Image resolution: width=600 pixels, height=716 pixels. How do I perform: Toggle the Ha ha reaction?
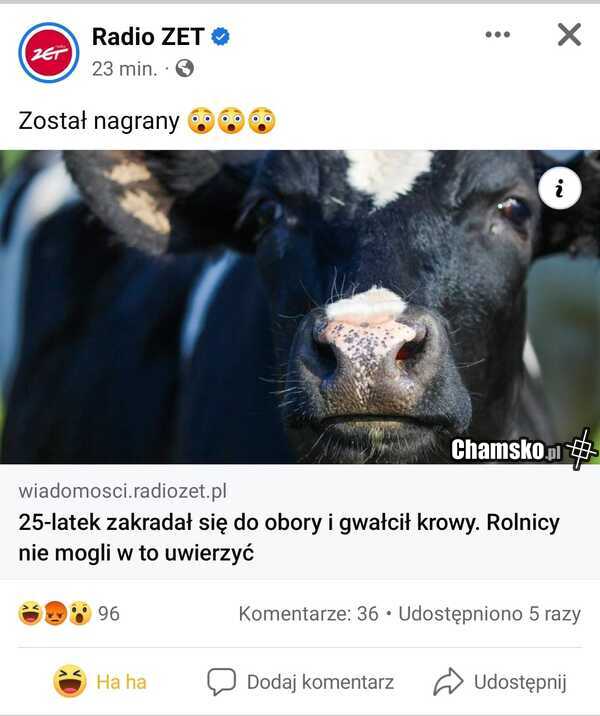coord(100,682)
